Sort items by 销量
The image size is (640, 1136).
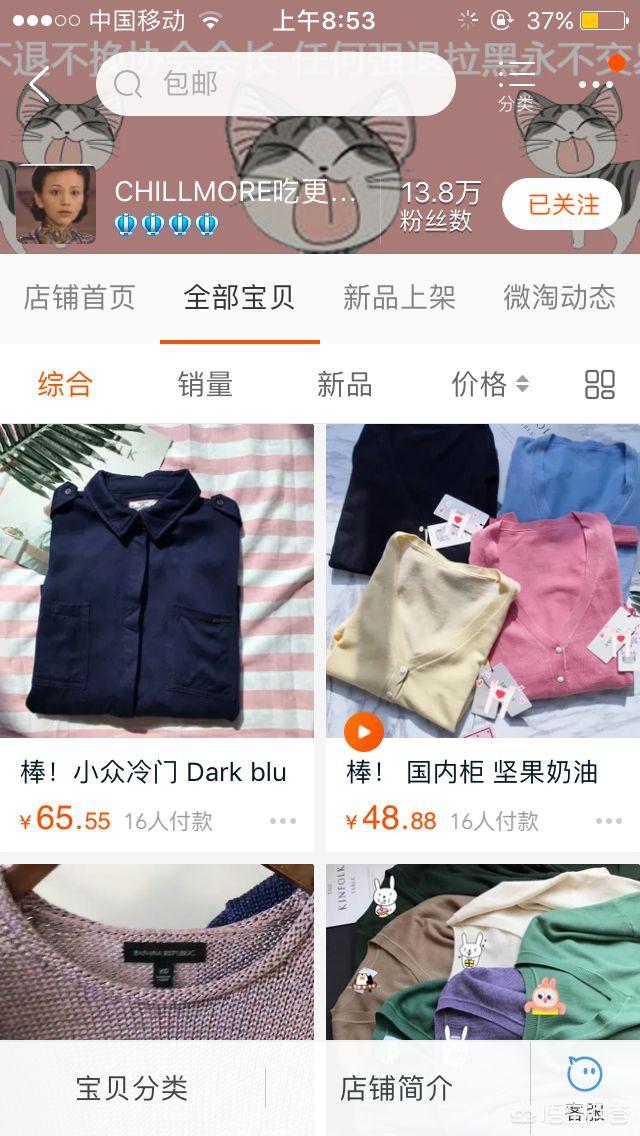point(205,384)
